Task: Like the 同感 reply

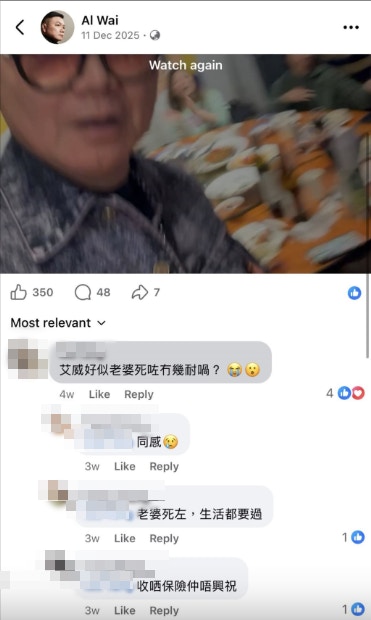Action: coord(125,467)
